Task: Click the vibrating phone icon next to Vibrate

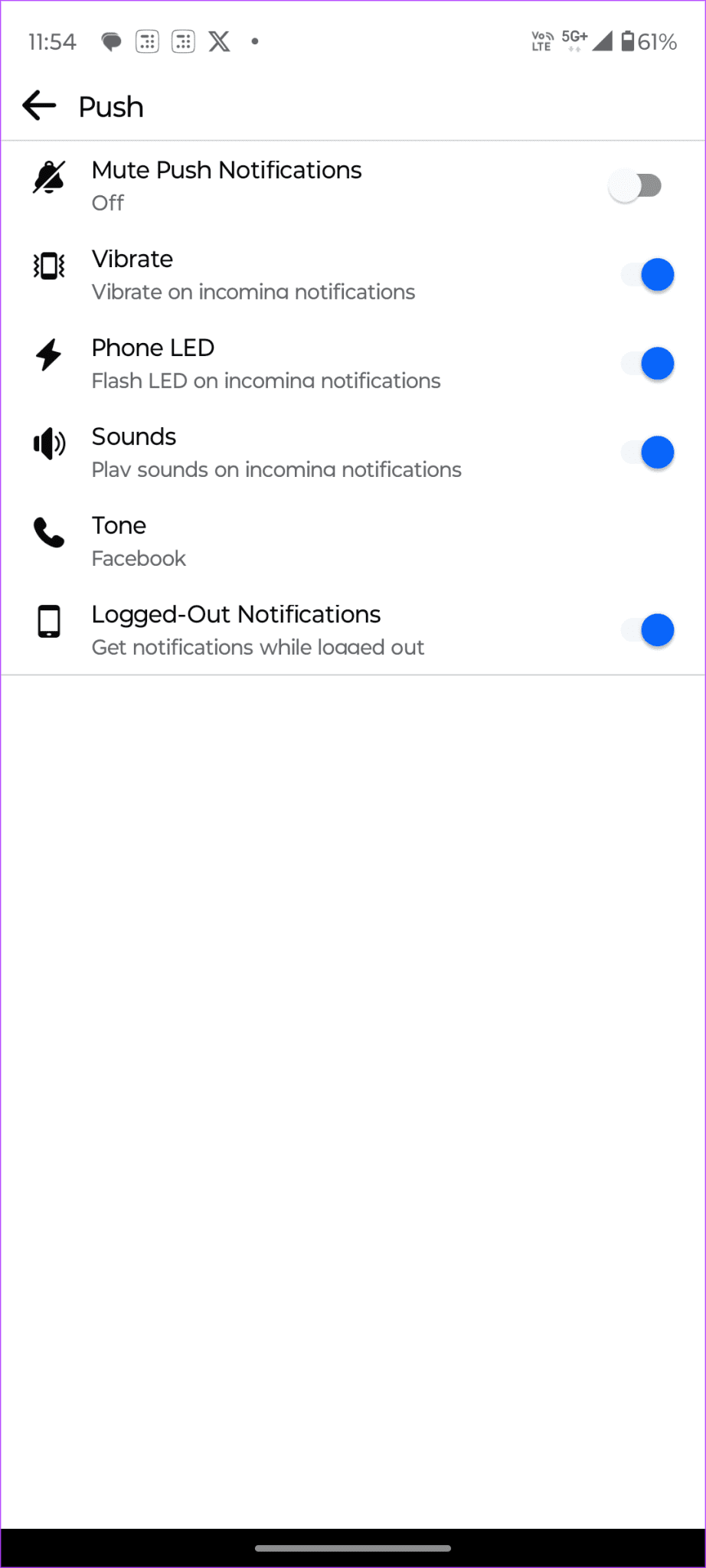Action: (x=47, y=266)
